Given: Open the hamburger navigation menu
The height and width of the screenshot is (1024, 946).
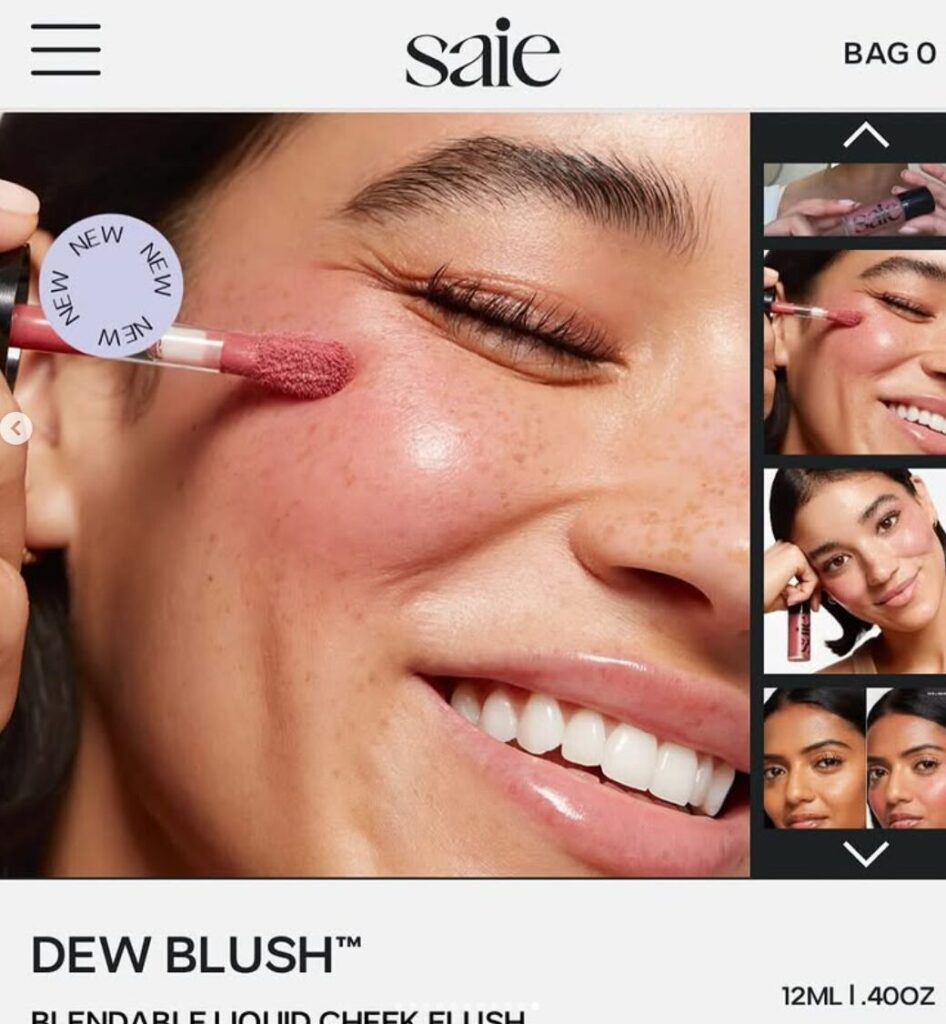Looking at the screenshot, I should (x=65, y=50).
